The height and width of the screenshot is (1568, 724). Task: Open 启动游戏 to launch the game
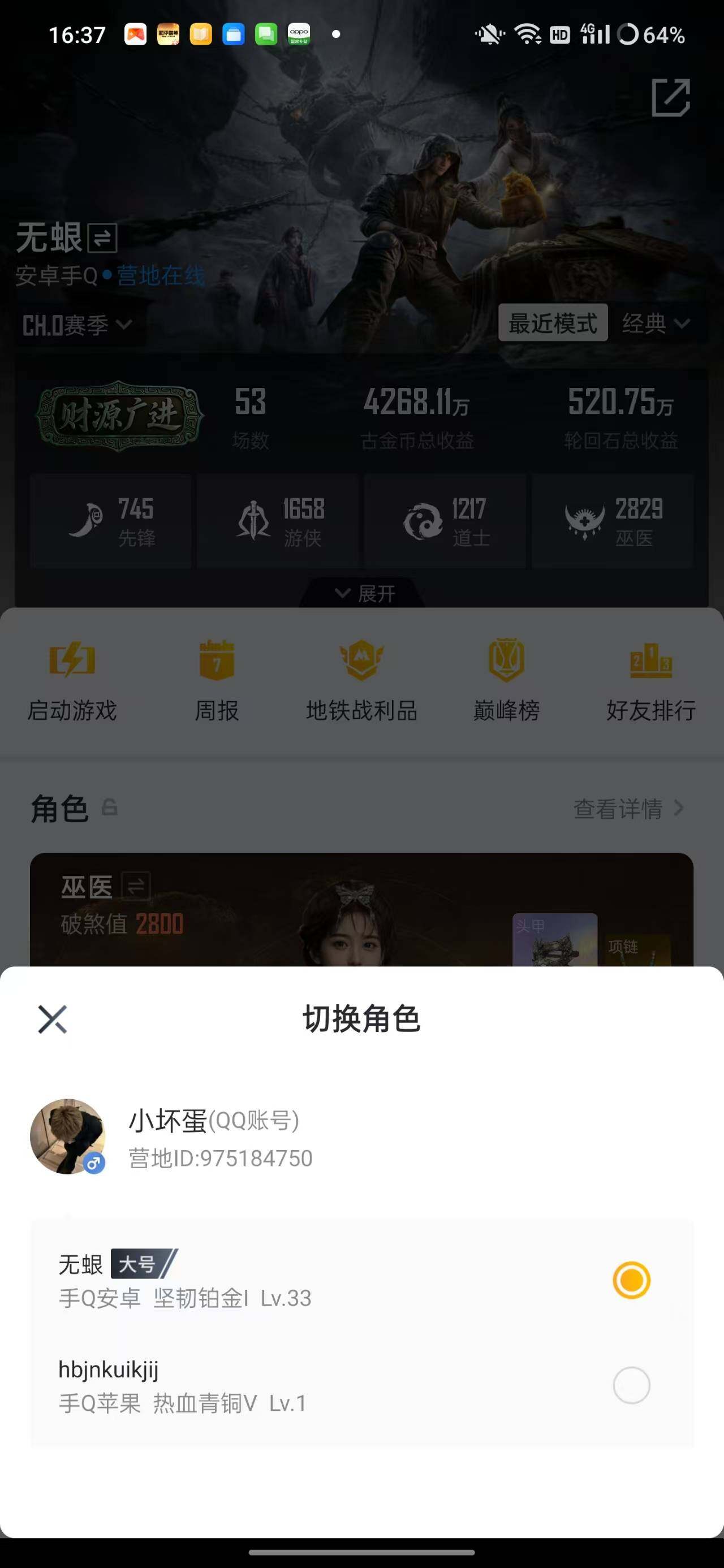(73, 682)
